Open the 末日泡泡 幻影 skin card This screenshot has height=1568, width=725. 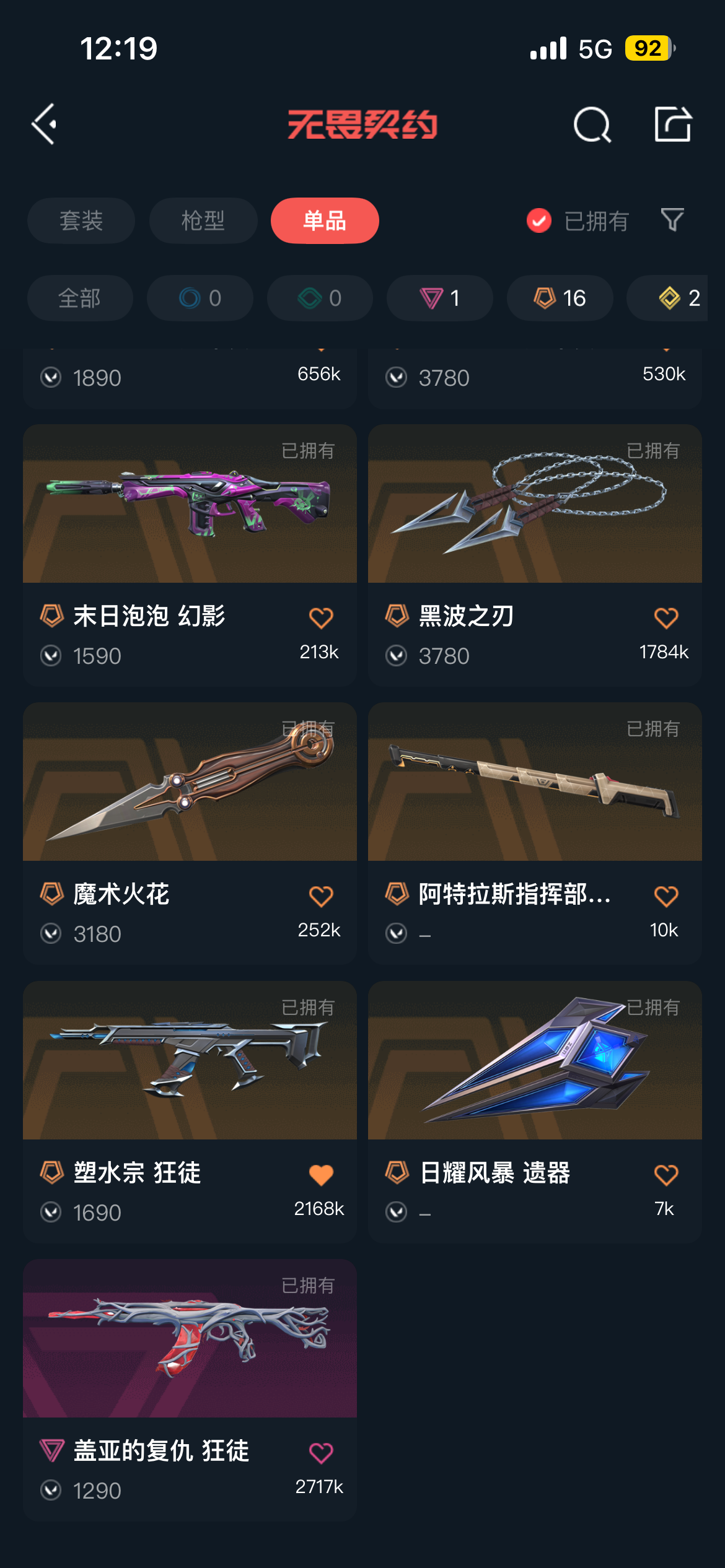(190, 555)
